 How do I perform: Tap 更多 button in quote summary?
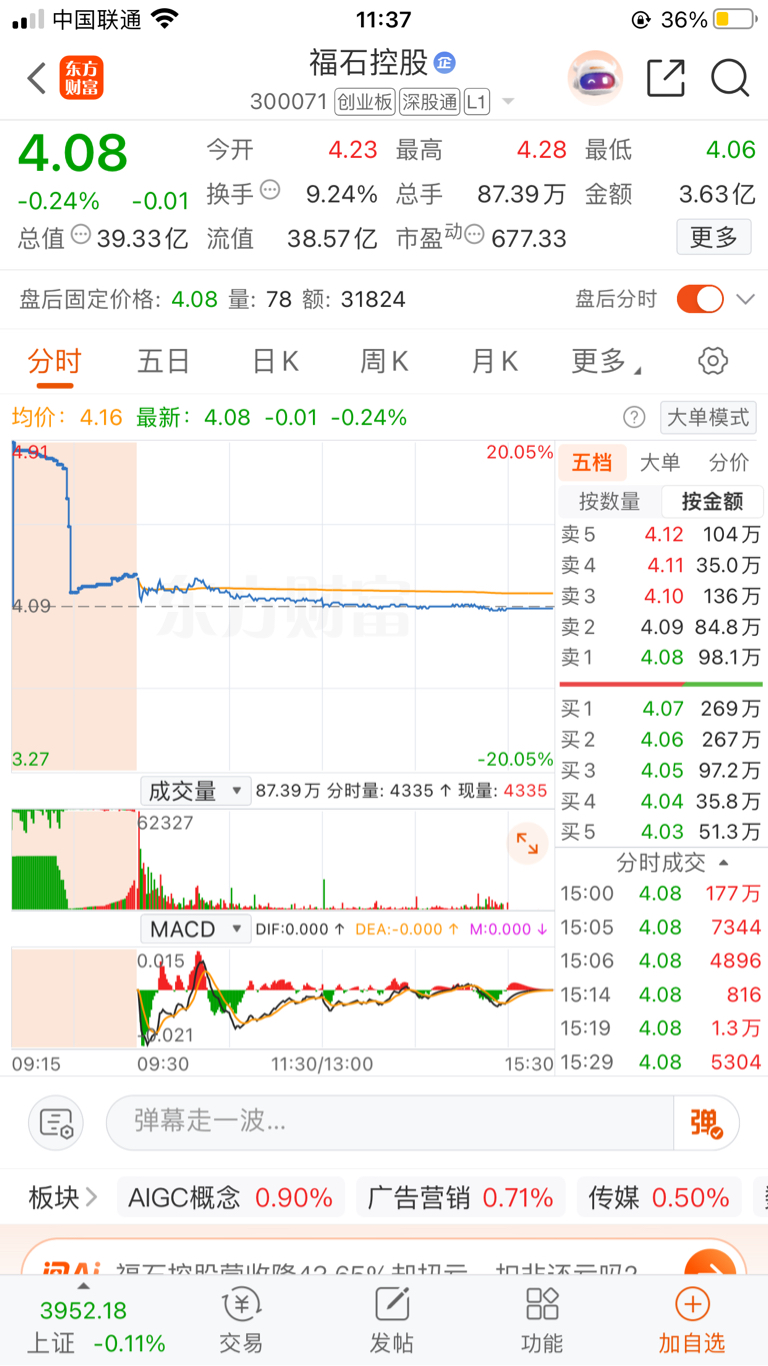pyautogui.click(x=714, y=237)
